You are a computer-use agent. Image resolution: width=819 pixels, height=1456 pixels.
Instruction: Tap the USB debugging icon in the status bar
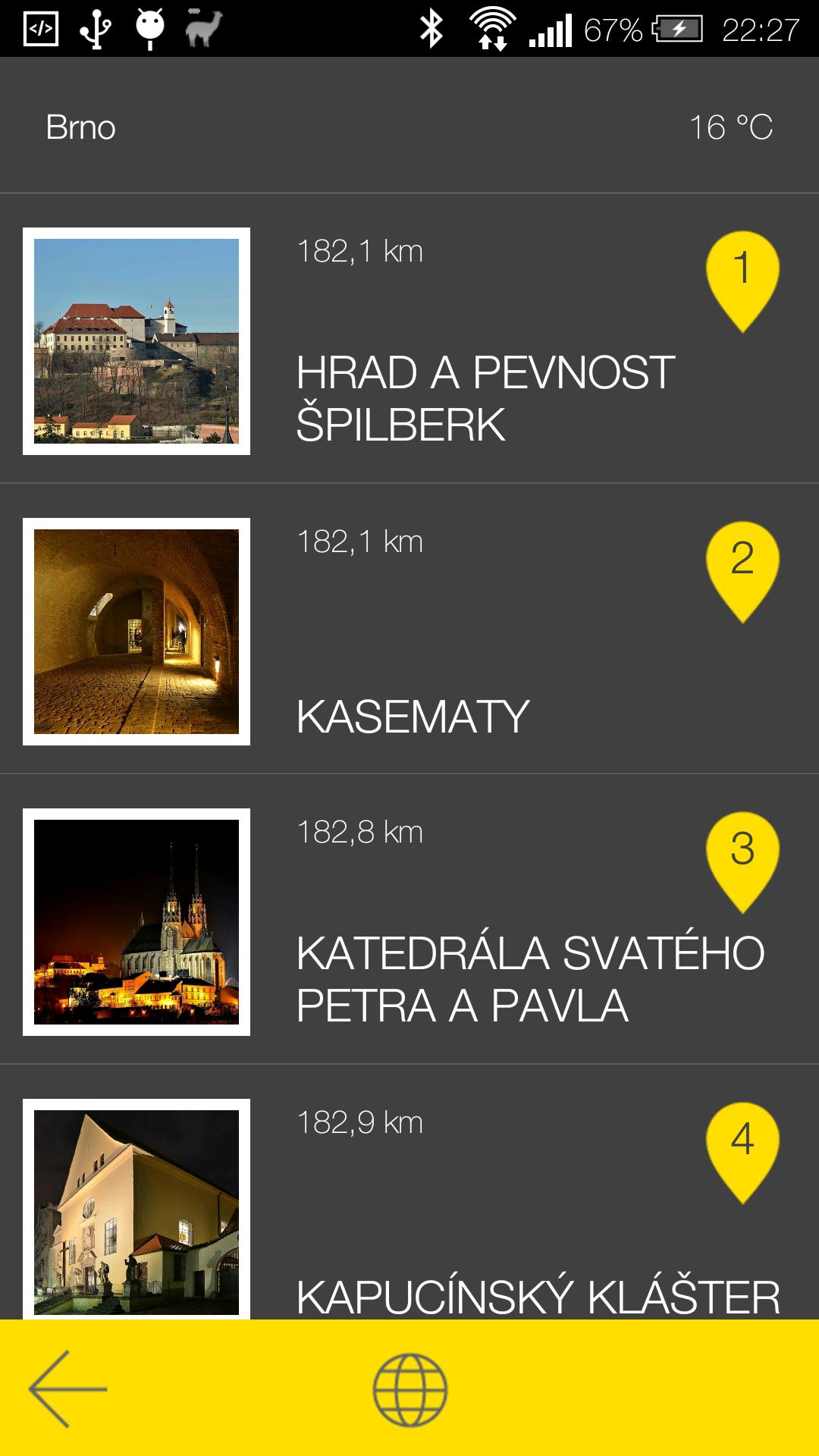[94, 27]
